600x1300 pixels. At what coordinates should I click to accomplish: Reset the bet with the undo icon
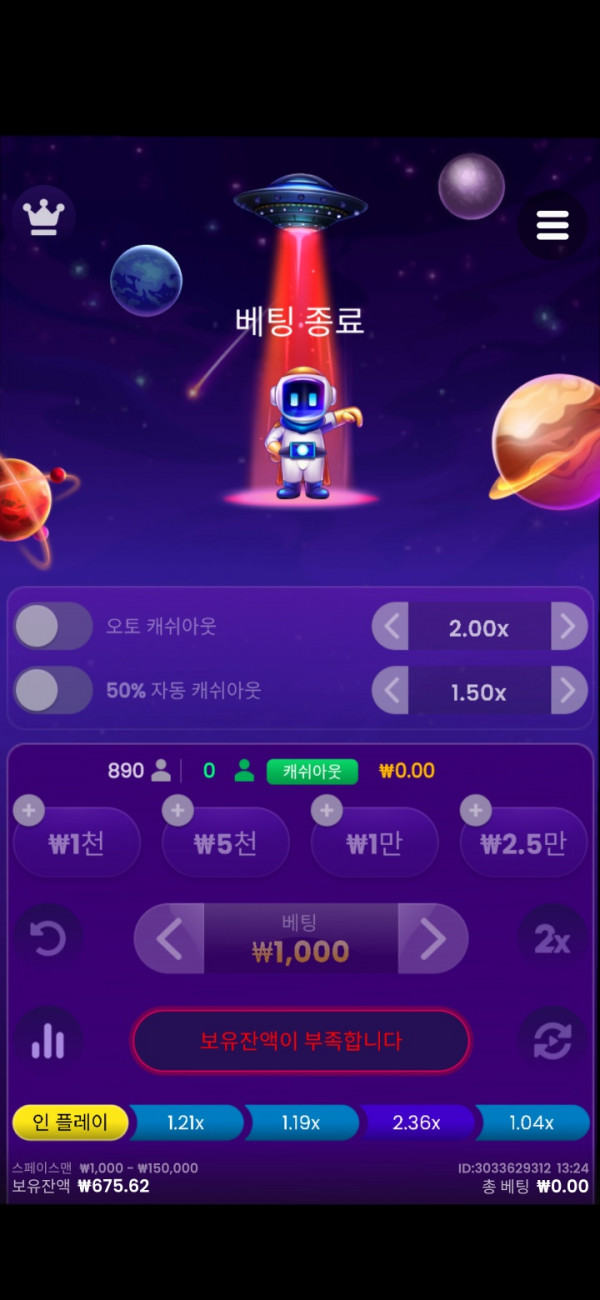(x=48, y=939)
